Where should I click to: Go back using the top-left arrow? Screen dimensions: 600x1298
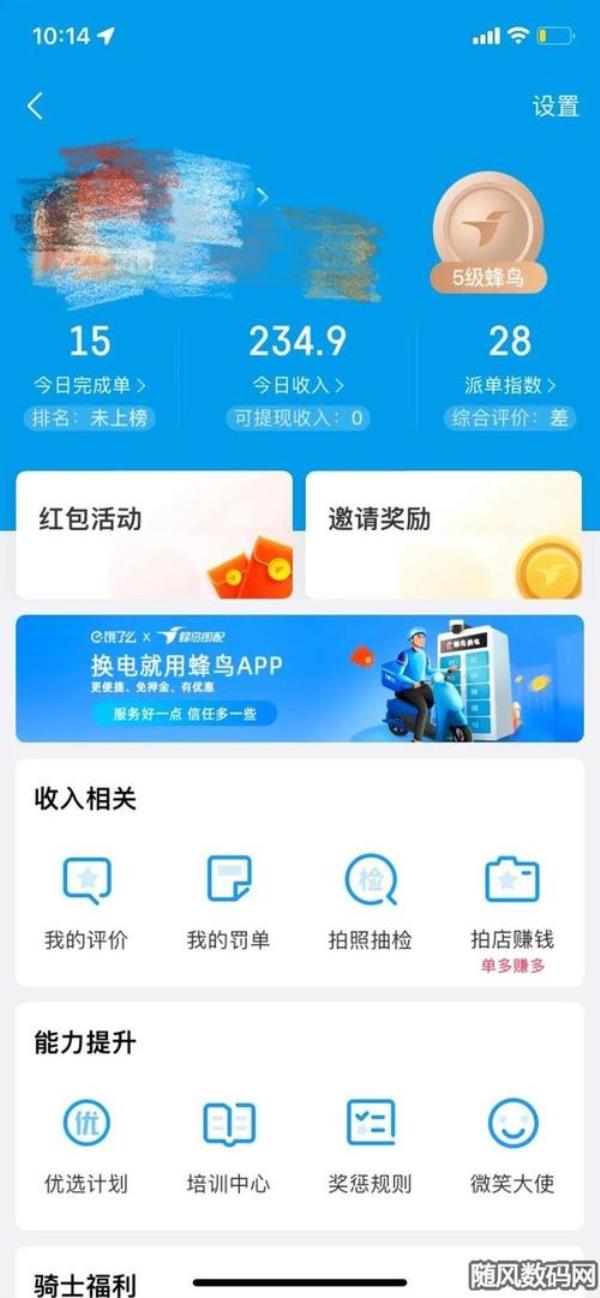35,106
